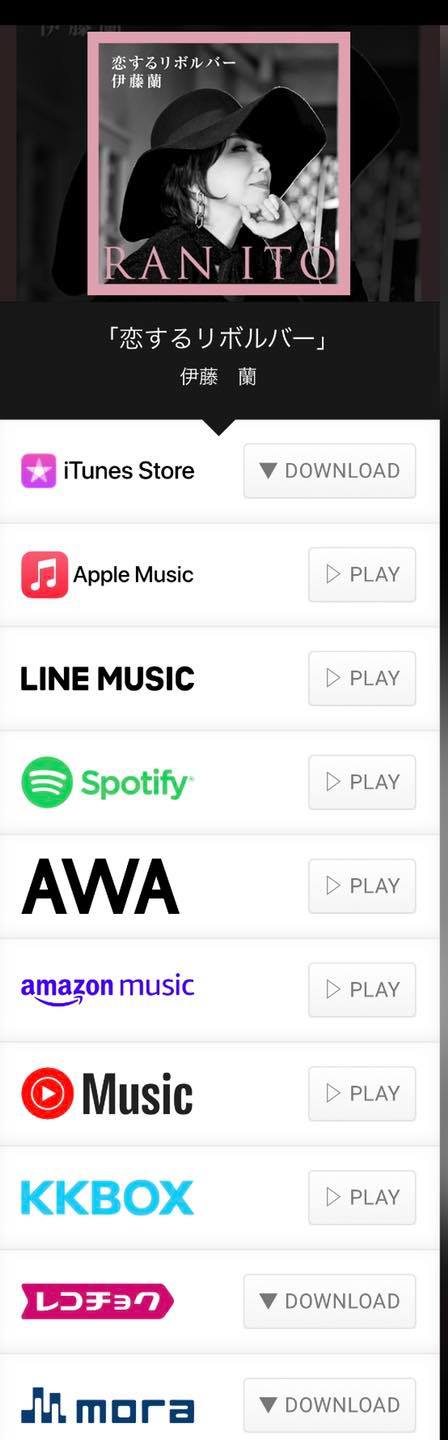Play on Amazon Music
This screenshot has width=448, height=1440.
pos(362,990)
